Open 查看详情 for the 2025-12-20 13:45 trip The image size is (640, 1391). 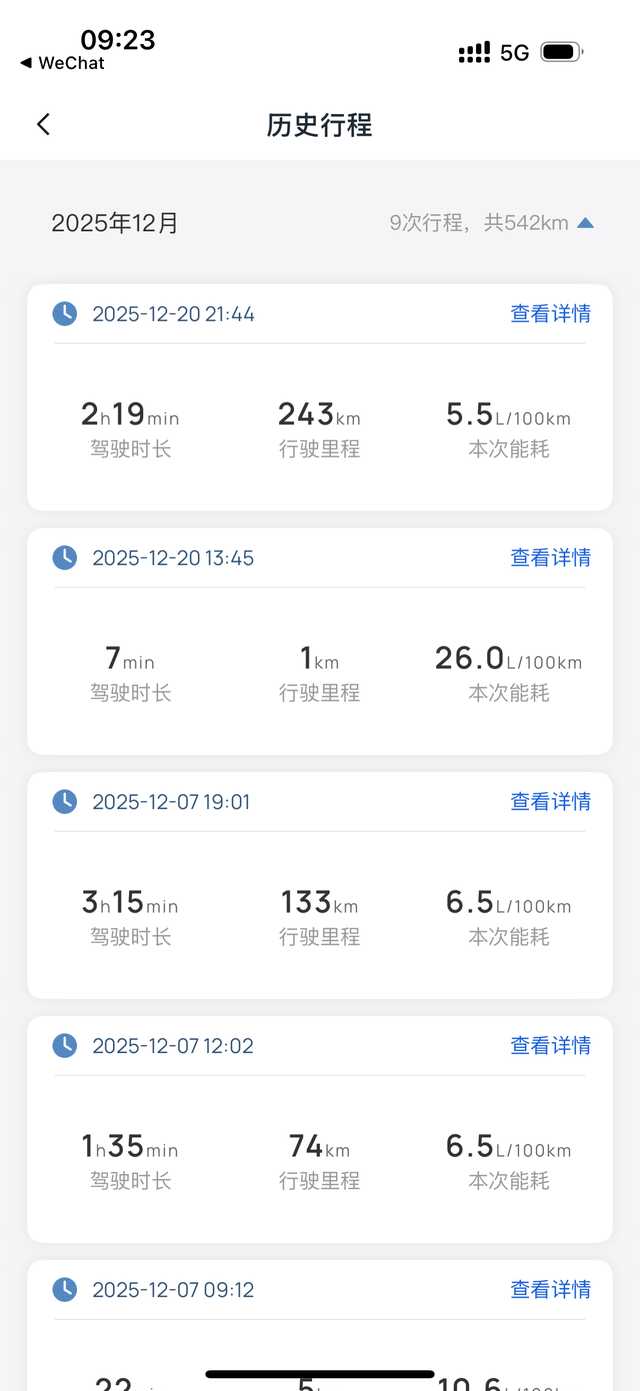(x=550, y=558)
